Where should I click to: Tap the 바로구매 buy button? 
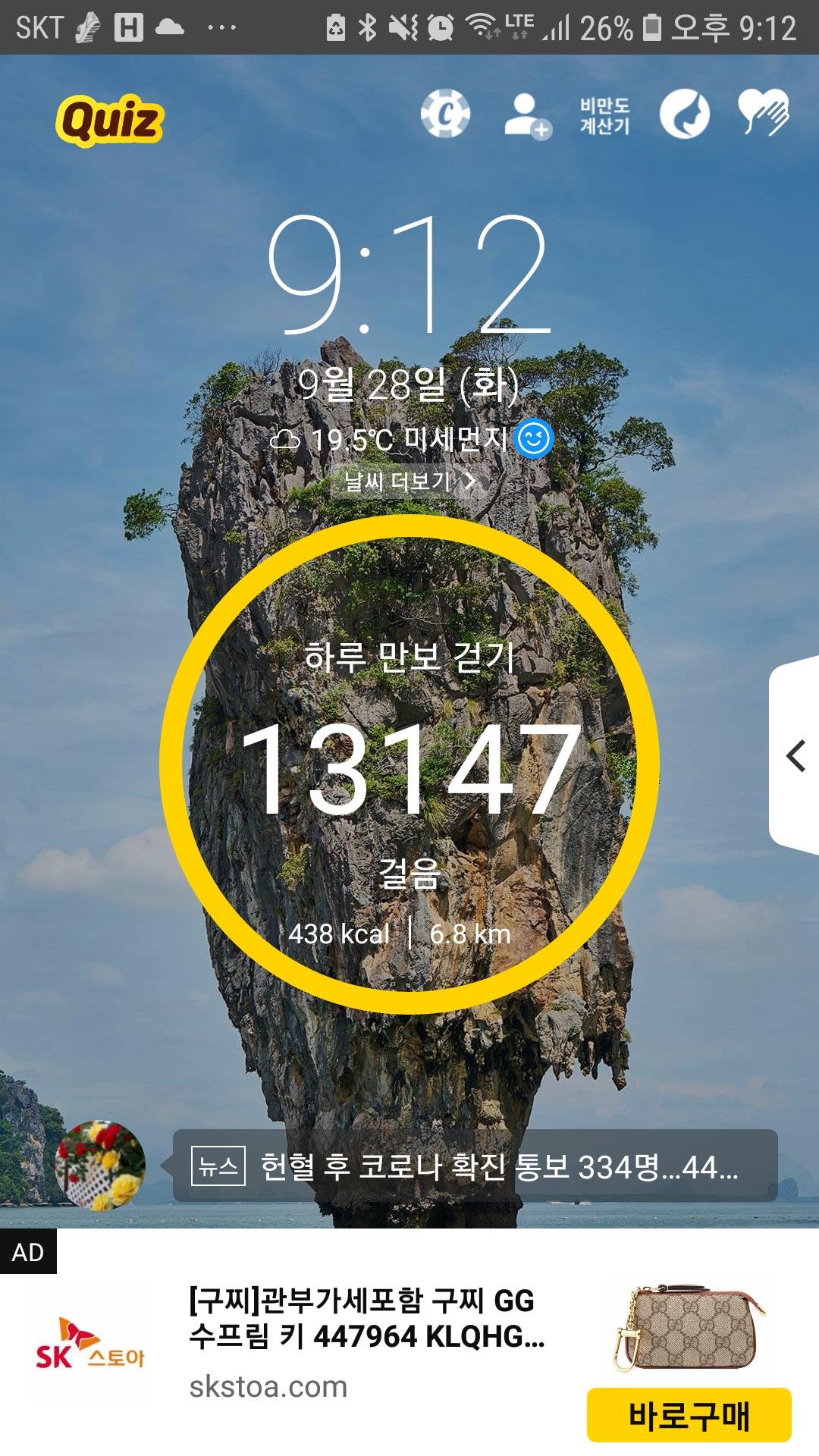689,1415
